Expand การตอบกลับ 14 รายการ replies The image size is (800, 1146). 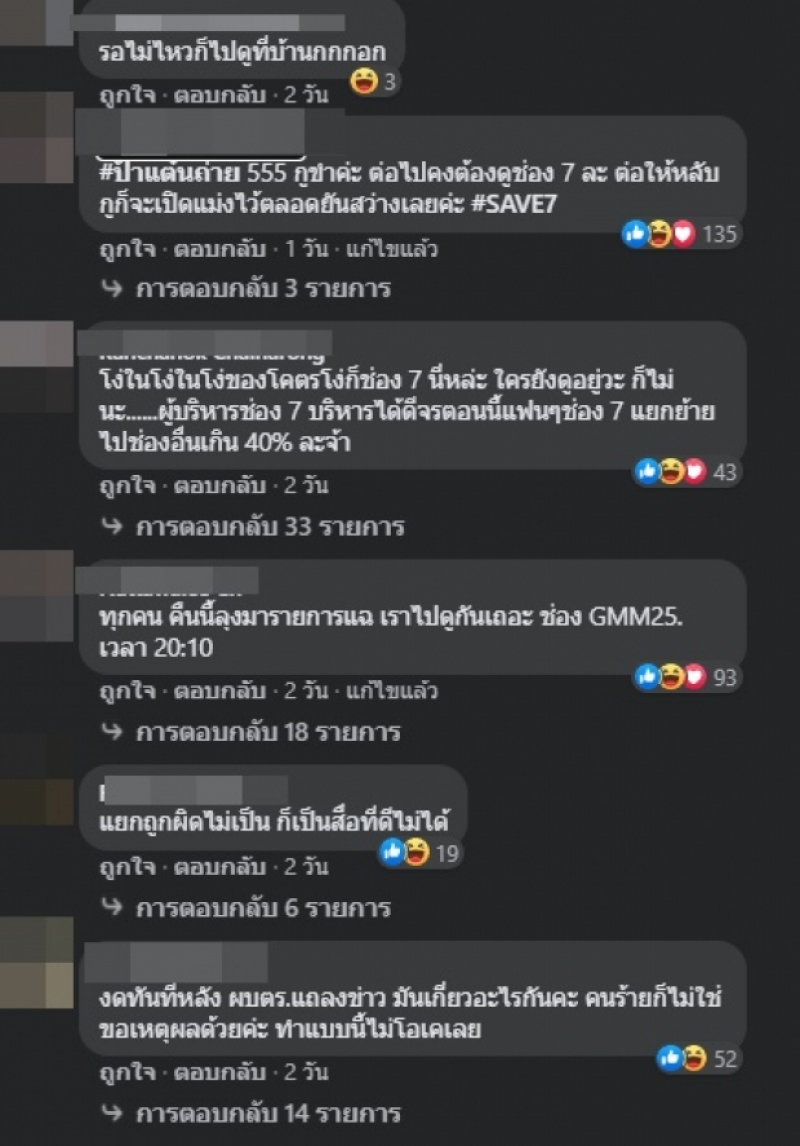coord(268,1112)
